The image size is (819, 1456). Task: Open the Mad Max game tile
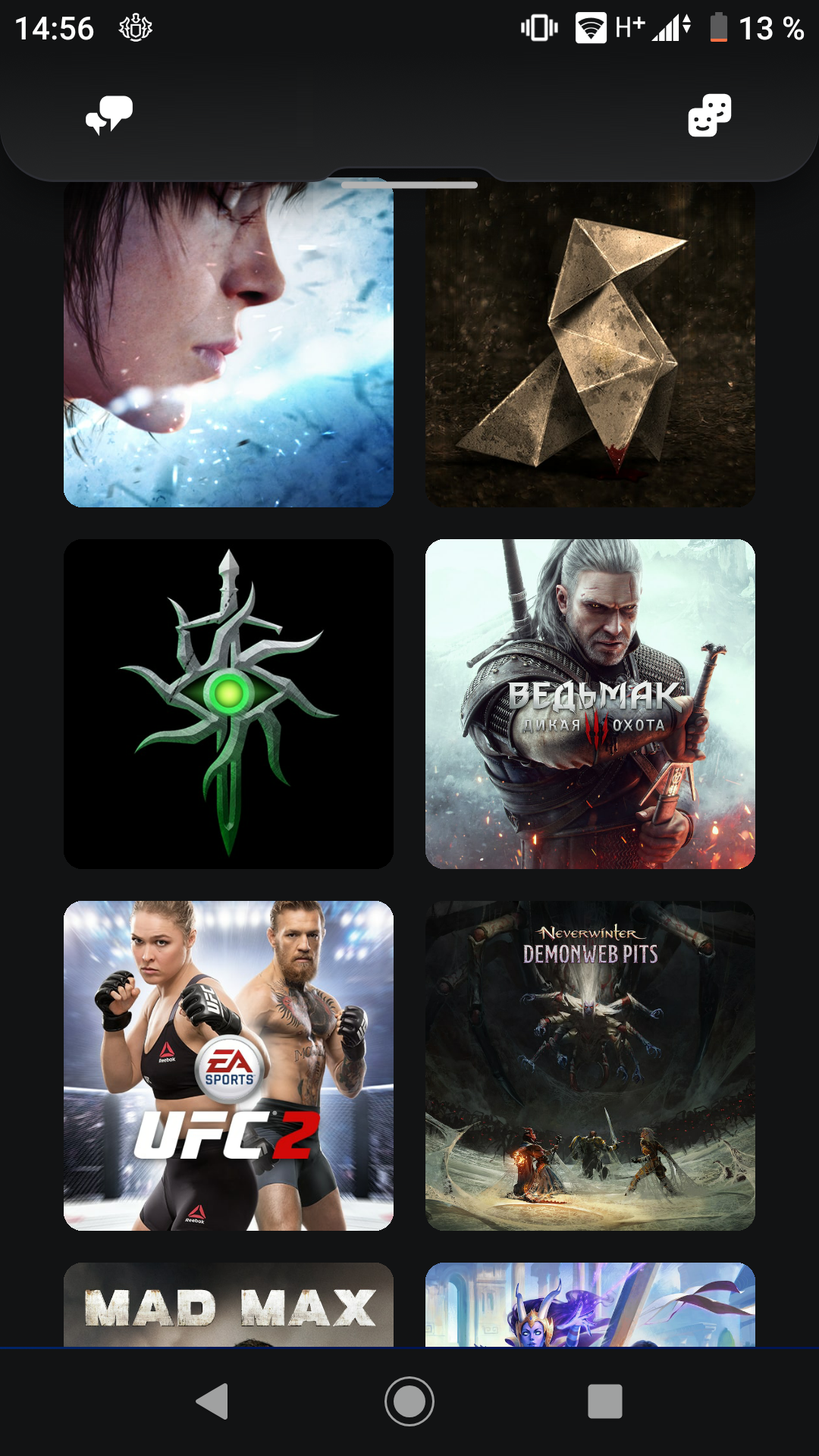click(228, 1304)
